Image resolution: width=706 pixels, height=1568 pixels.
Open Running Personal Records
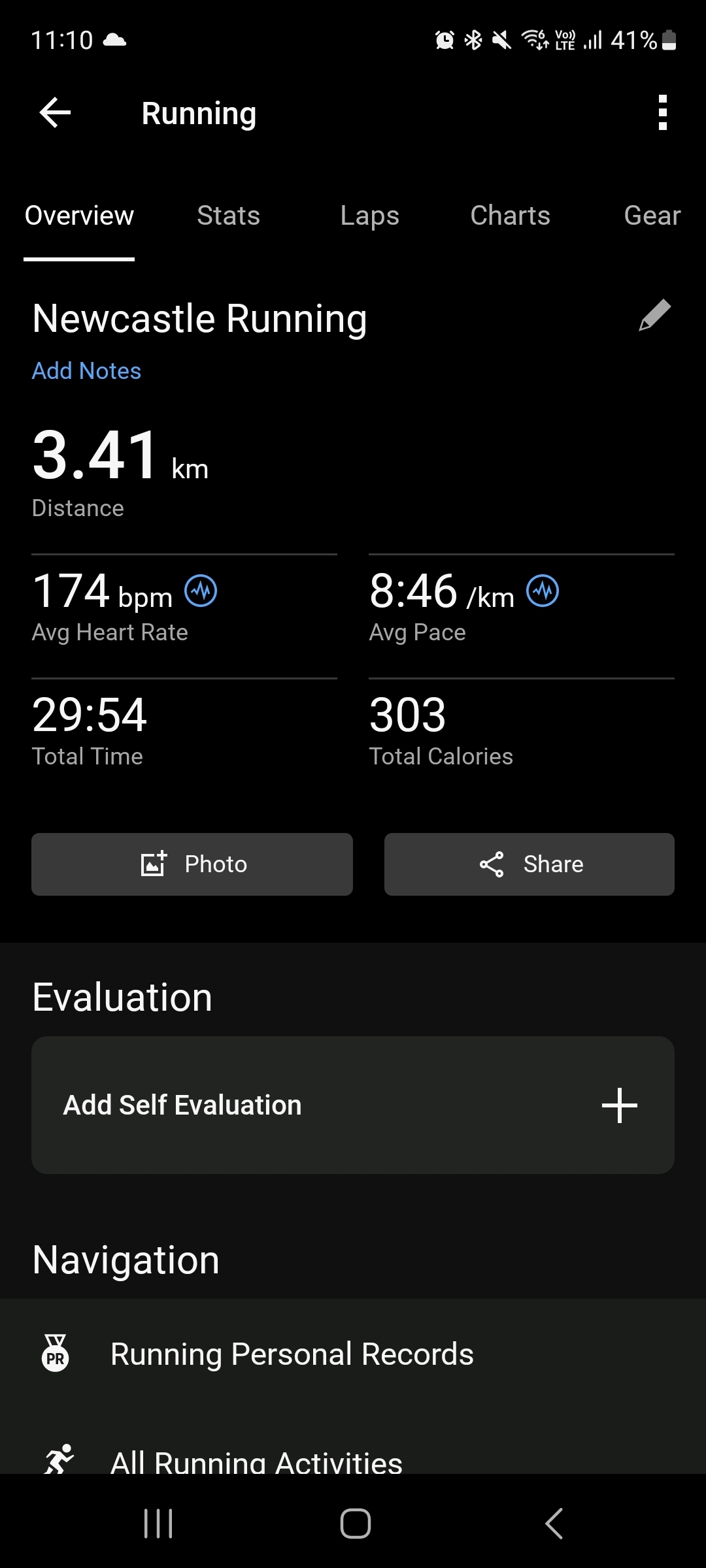click(x=292, y=1354)
